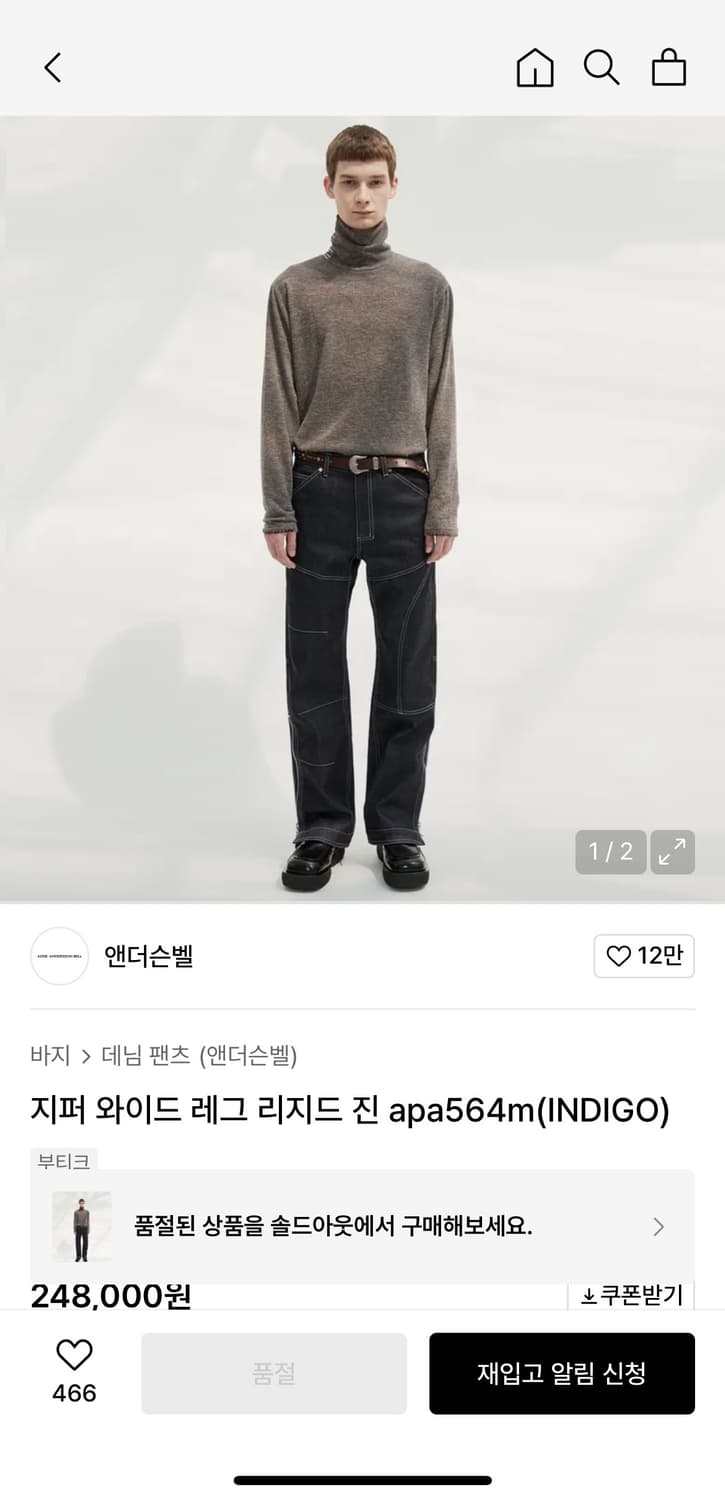This screenshot has width=725, height=1500.
Task: Click image counter showing 1/2
Action: click(x=609, y=852)
